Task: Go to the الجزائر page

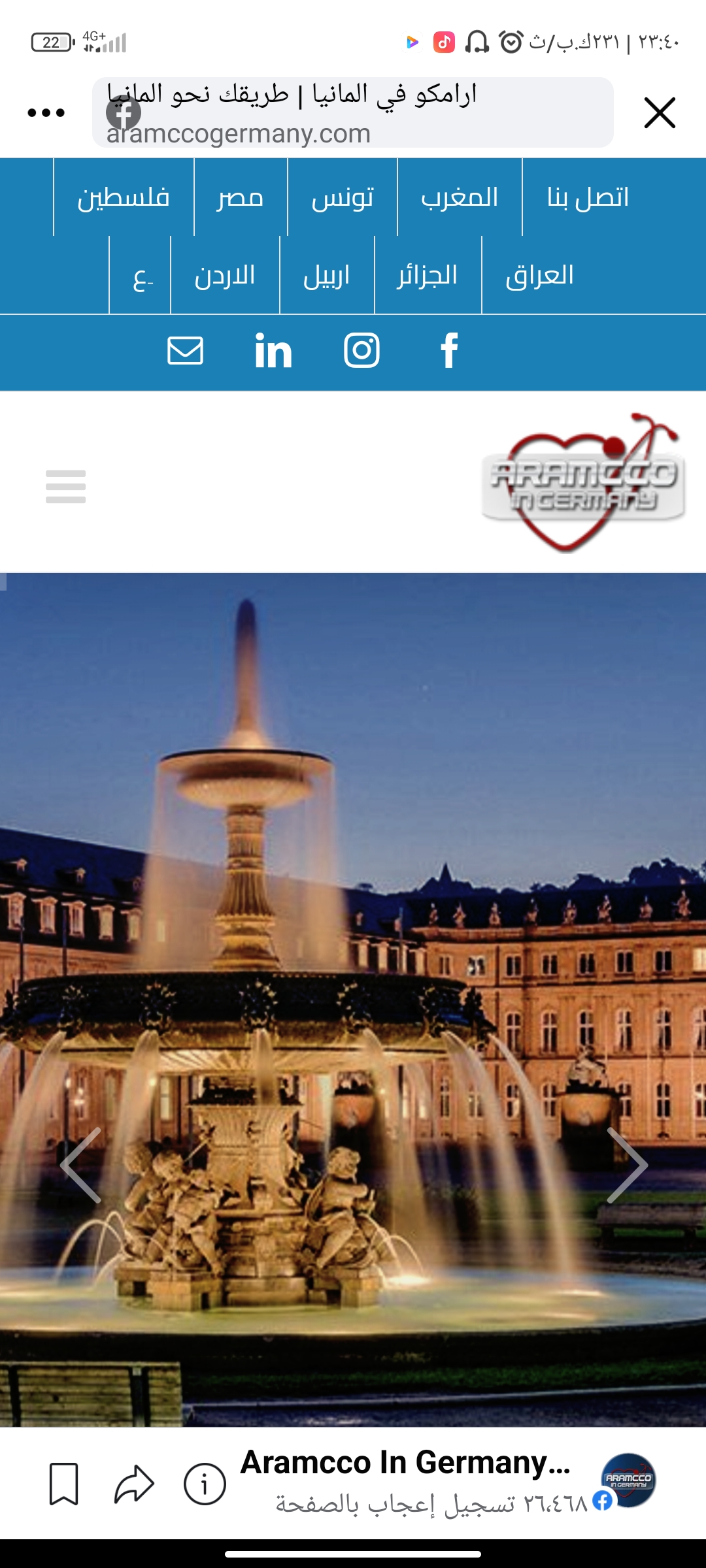Action: click(428, 275)
